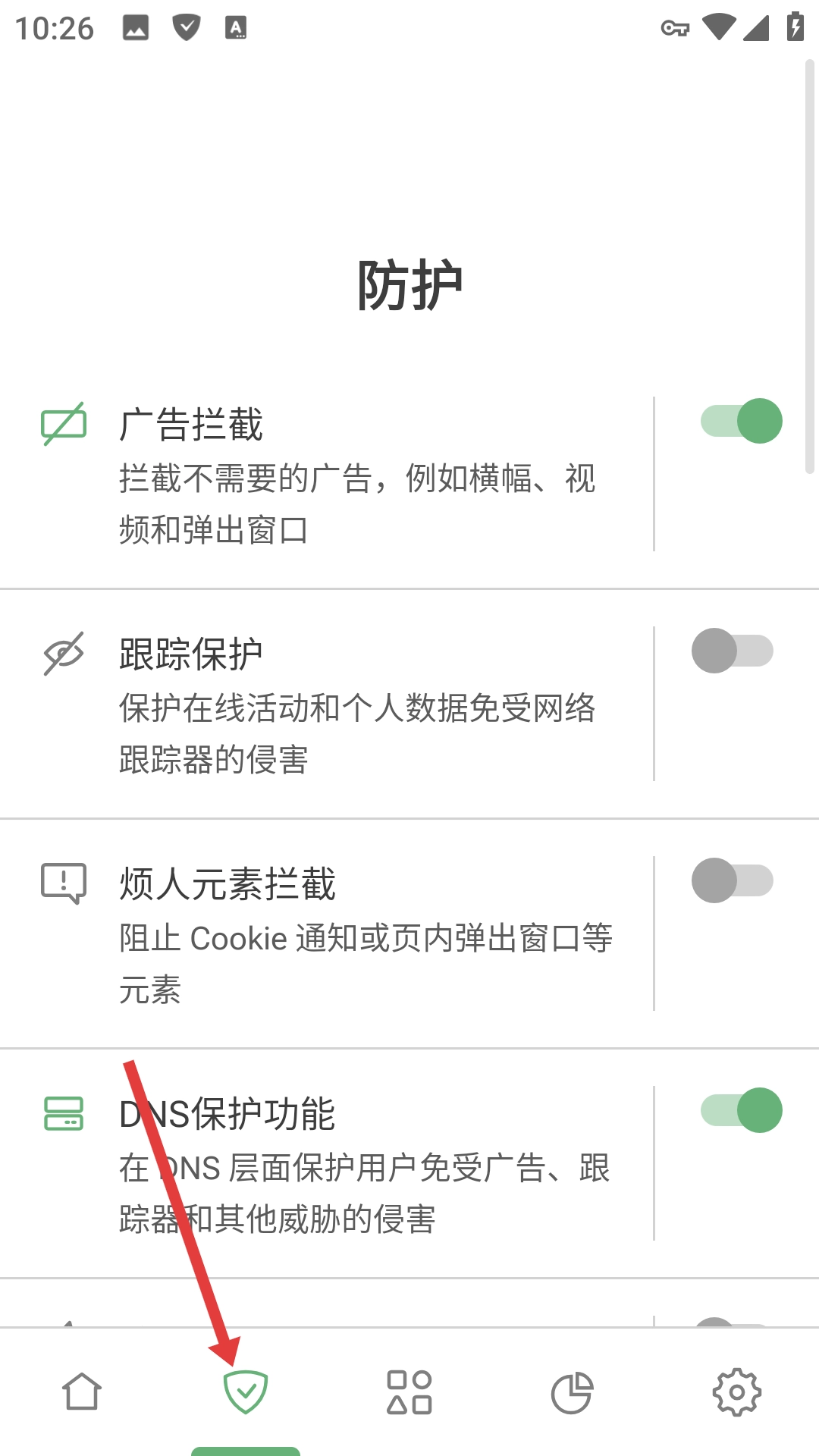Viewport: 819px width, 1456px height.
Task: Turn off the 广告拦截 switch
Action: tap(741, 422)
